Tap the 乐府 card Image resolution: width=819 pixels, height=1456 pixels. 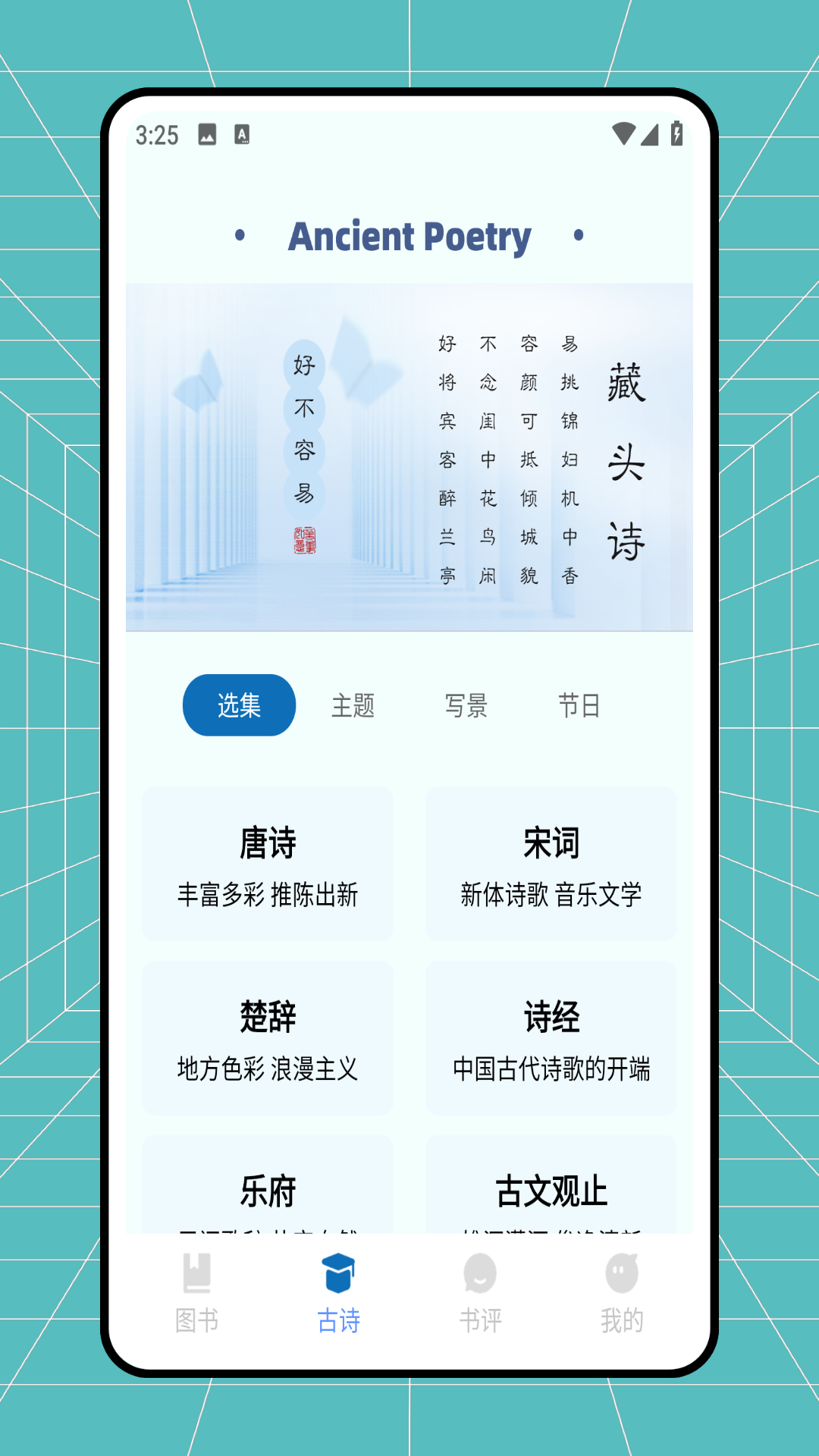(268, 1191)
